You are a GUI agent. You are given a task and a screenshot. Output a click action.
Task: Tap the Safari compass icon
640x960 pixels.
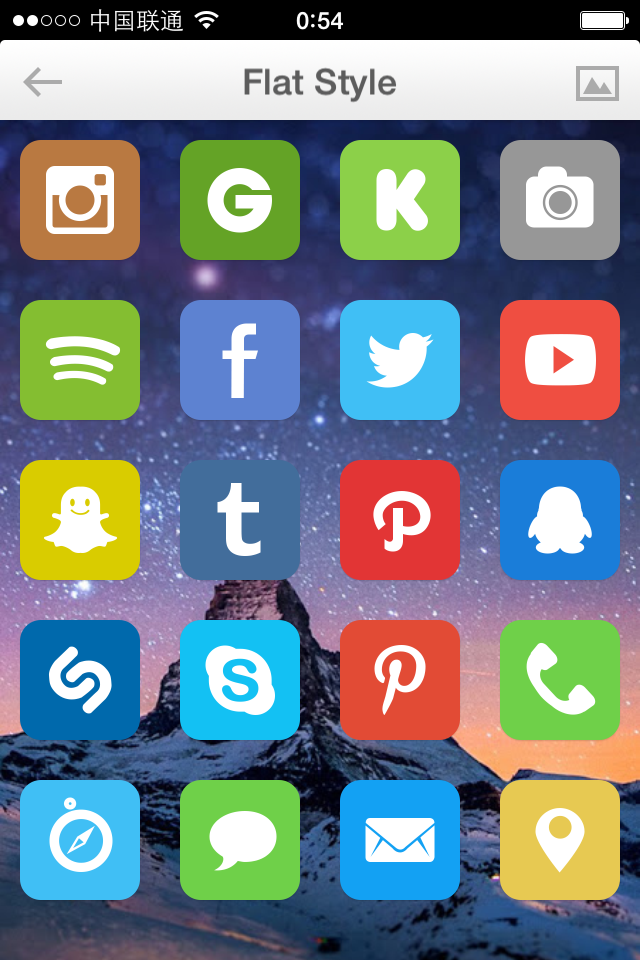(80, 840)
